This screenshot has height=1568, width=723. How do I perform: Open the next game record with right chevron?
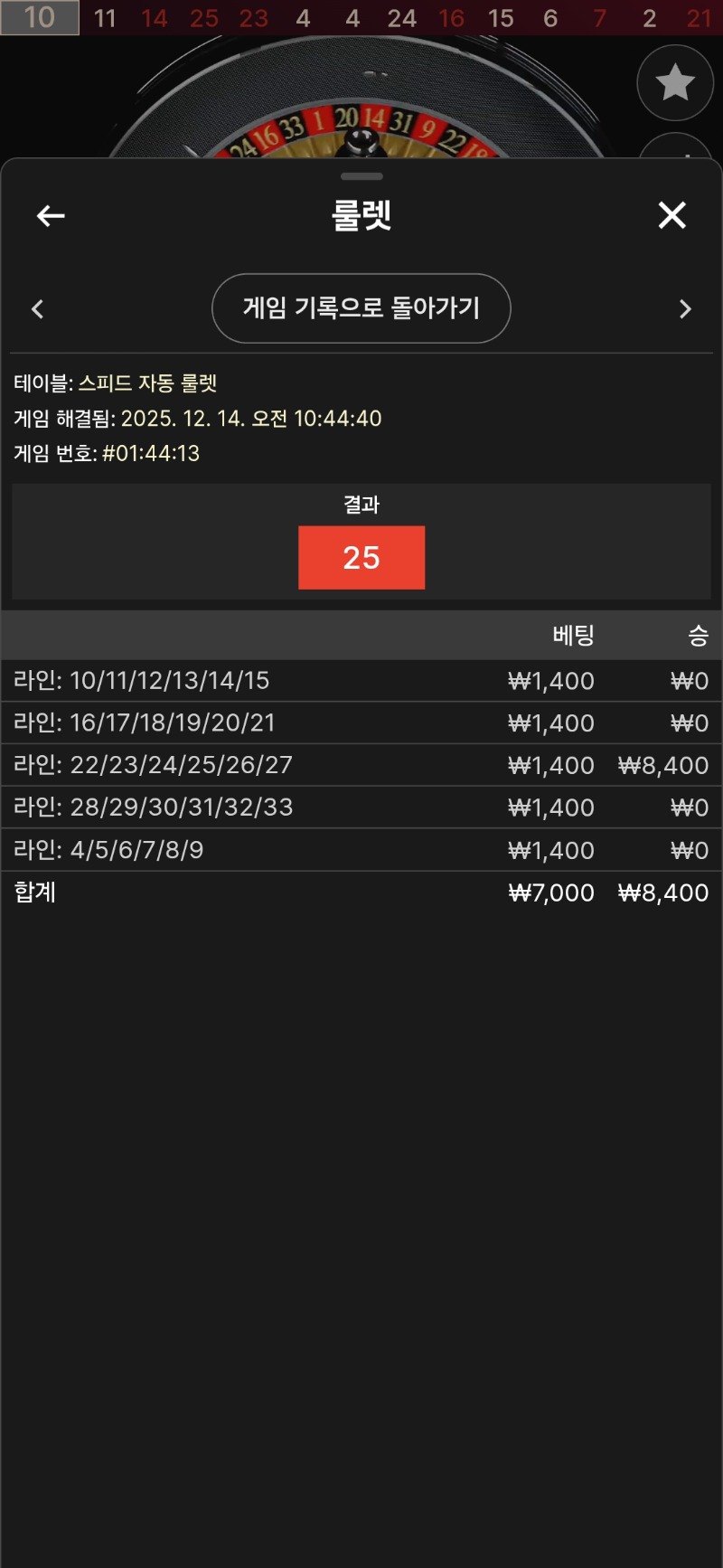click(x=685, y=308)
